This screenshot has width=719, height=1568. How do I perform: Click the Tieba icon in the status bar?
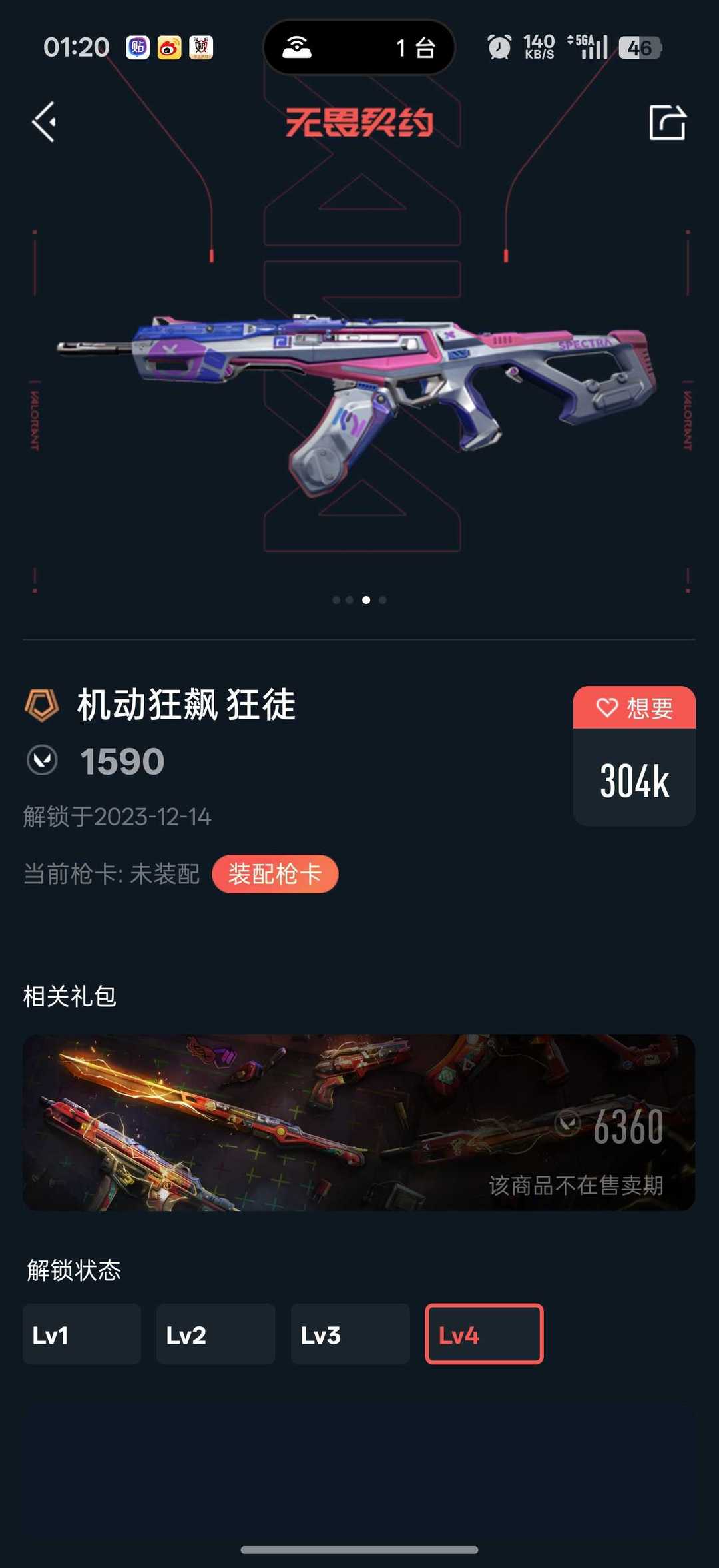pos(138,47)
